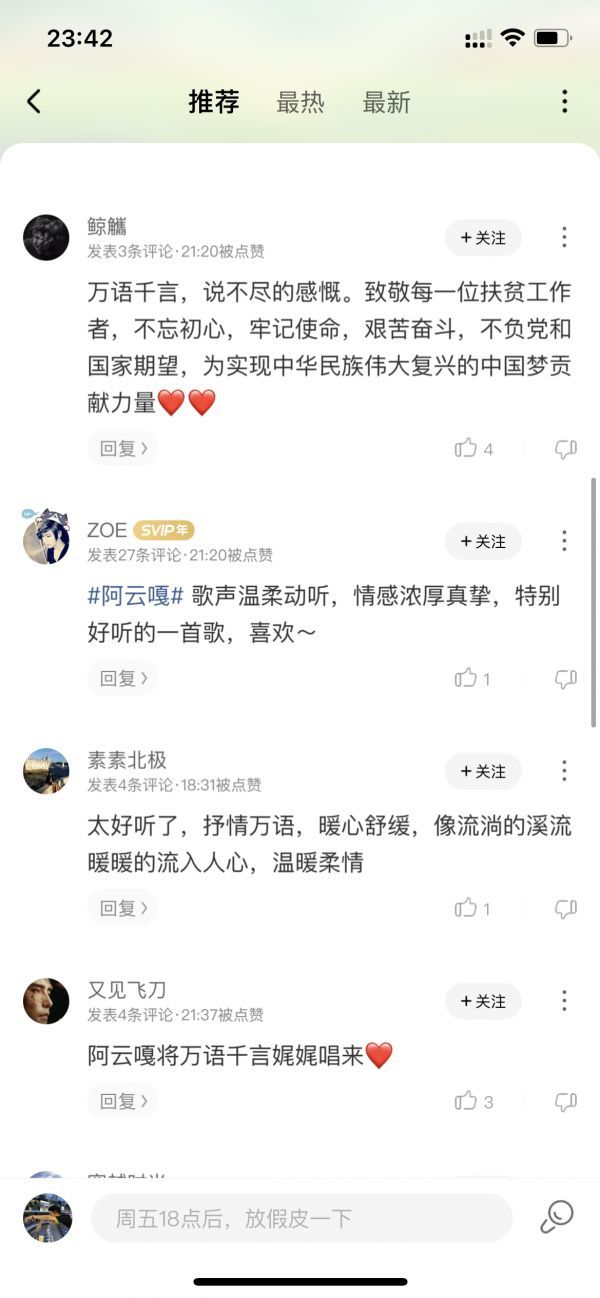600x1298 pixels.
Task: Follow user 鲸鱲 with 关注 button
Action: coord(483,238)
